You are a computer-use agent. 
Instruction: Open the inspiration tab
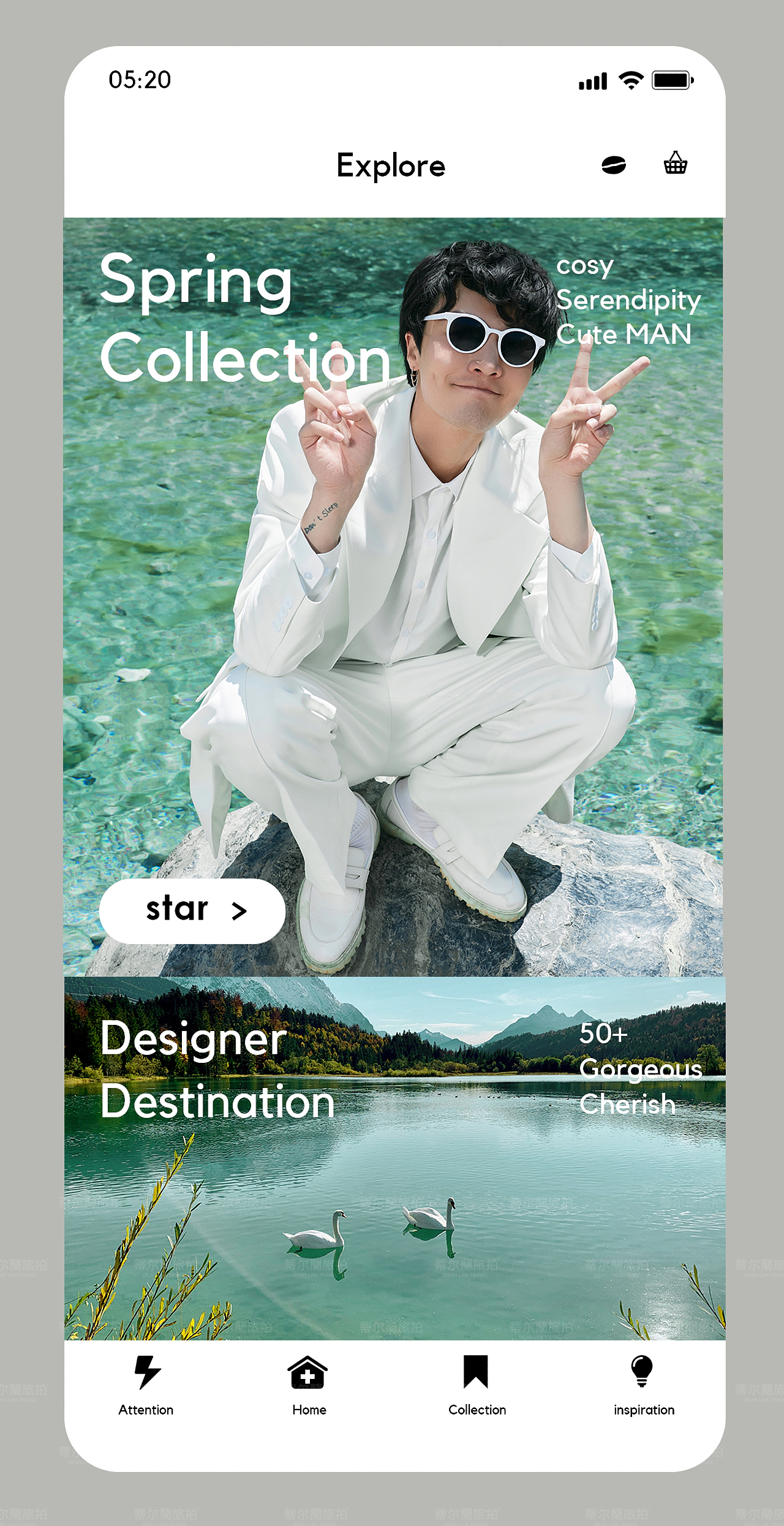coord(643,1386)
